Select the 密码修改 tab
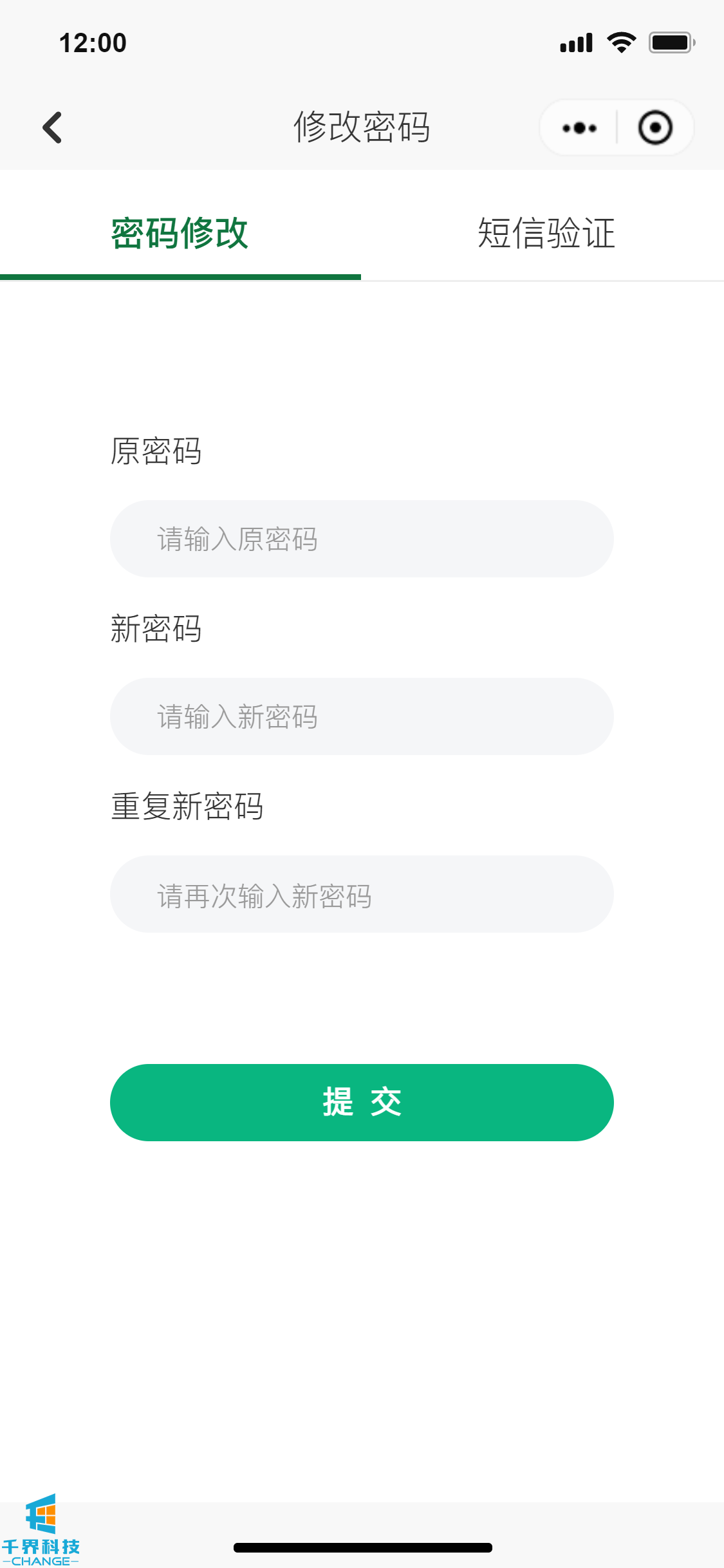724x1568 pixels. pos(180,233)
